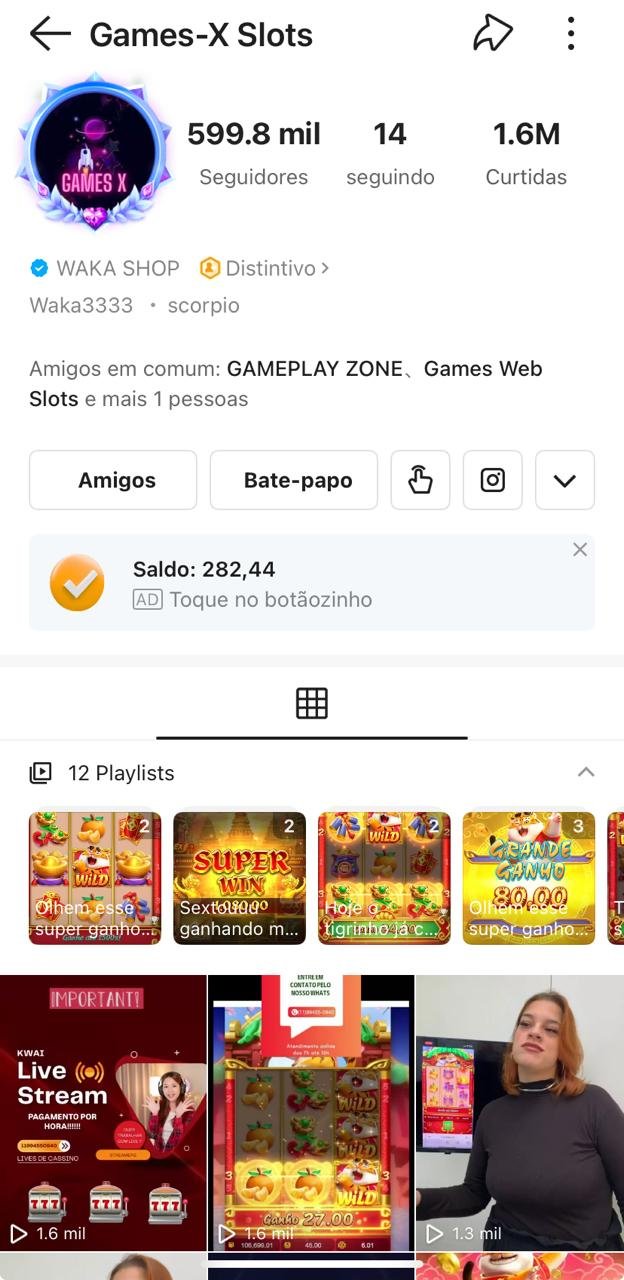This screenshot has width=624, height=1280.
Task: Go back using the arrow icon
Action: click(x=50, y=34)
